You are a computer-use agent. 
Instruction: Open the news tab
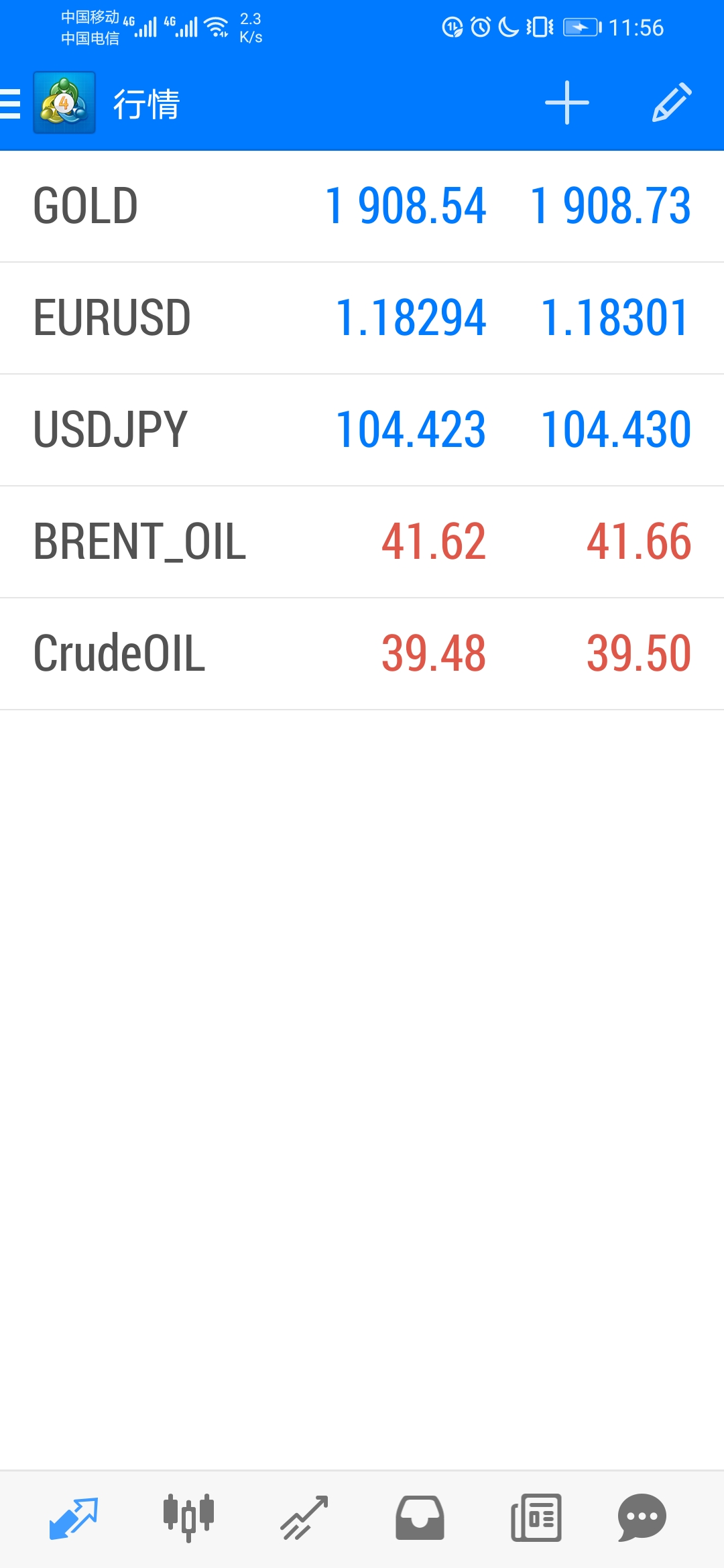point(536,1518)
